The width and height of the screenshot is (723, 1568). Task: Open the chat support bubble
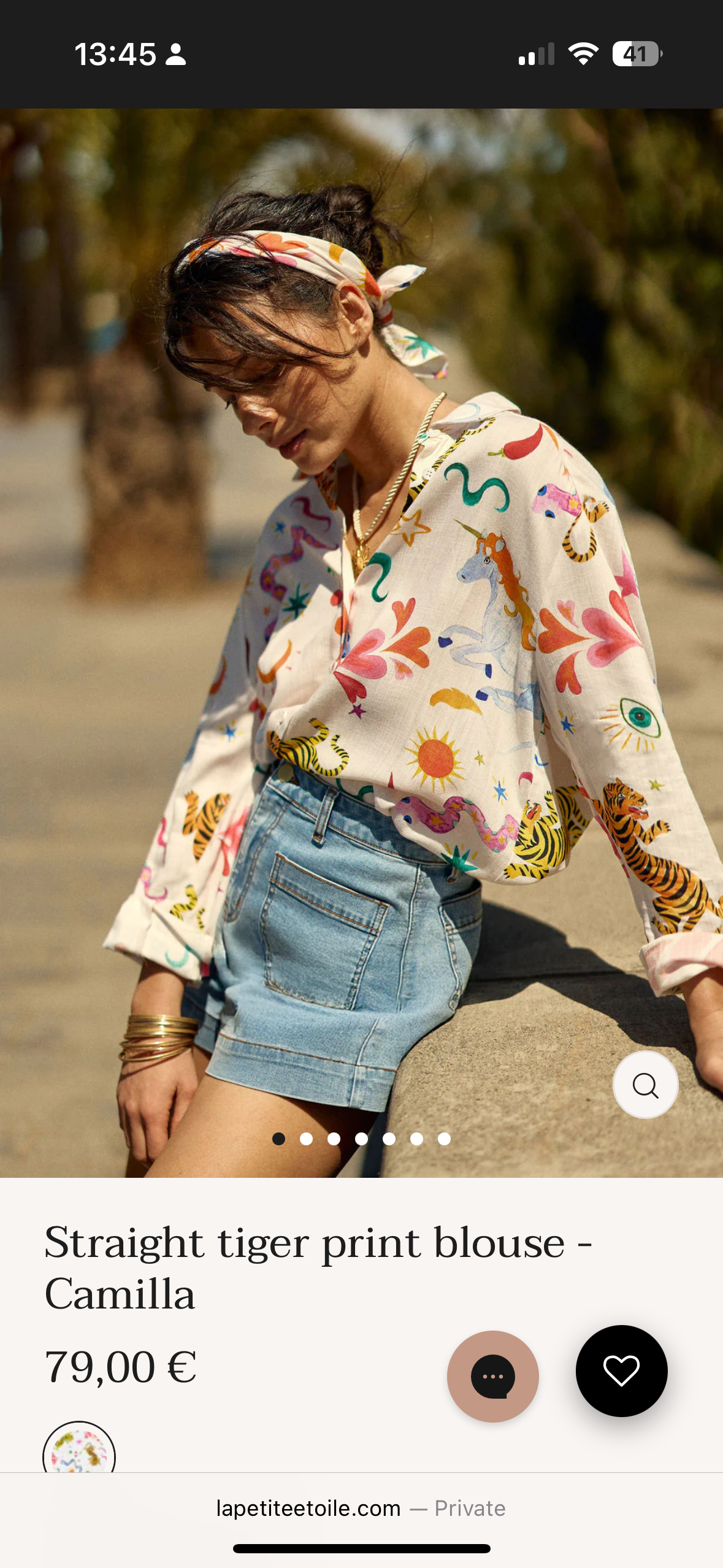492,1376
